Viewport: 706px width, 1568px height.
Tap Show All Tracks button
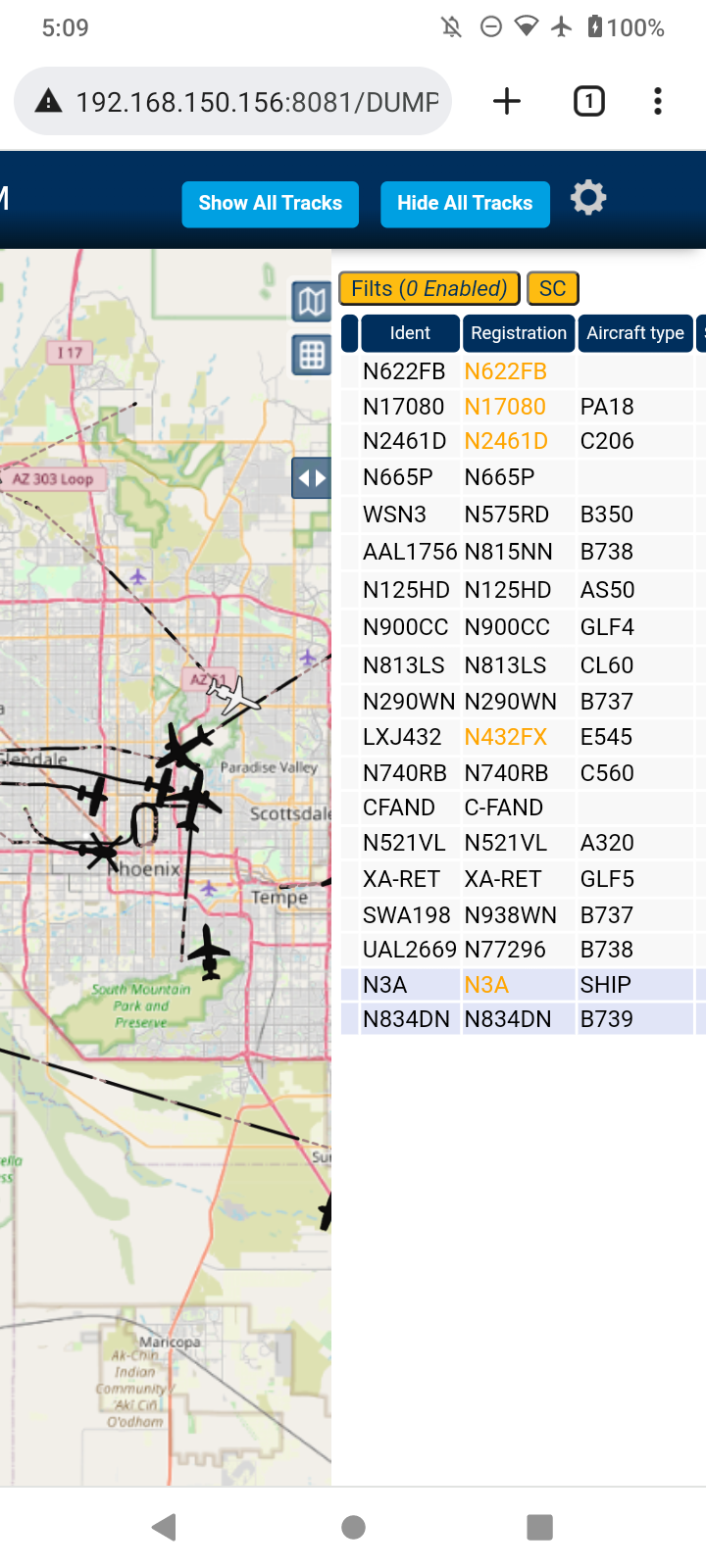(270, 204)
